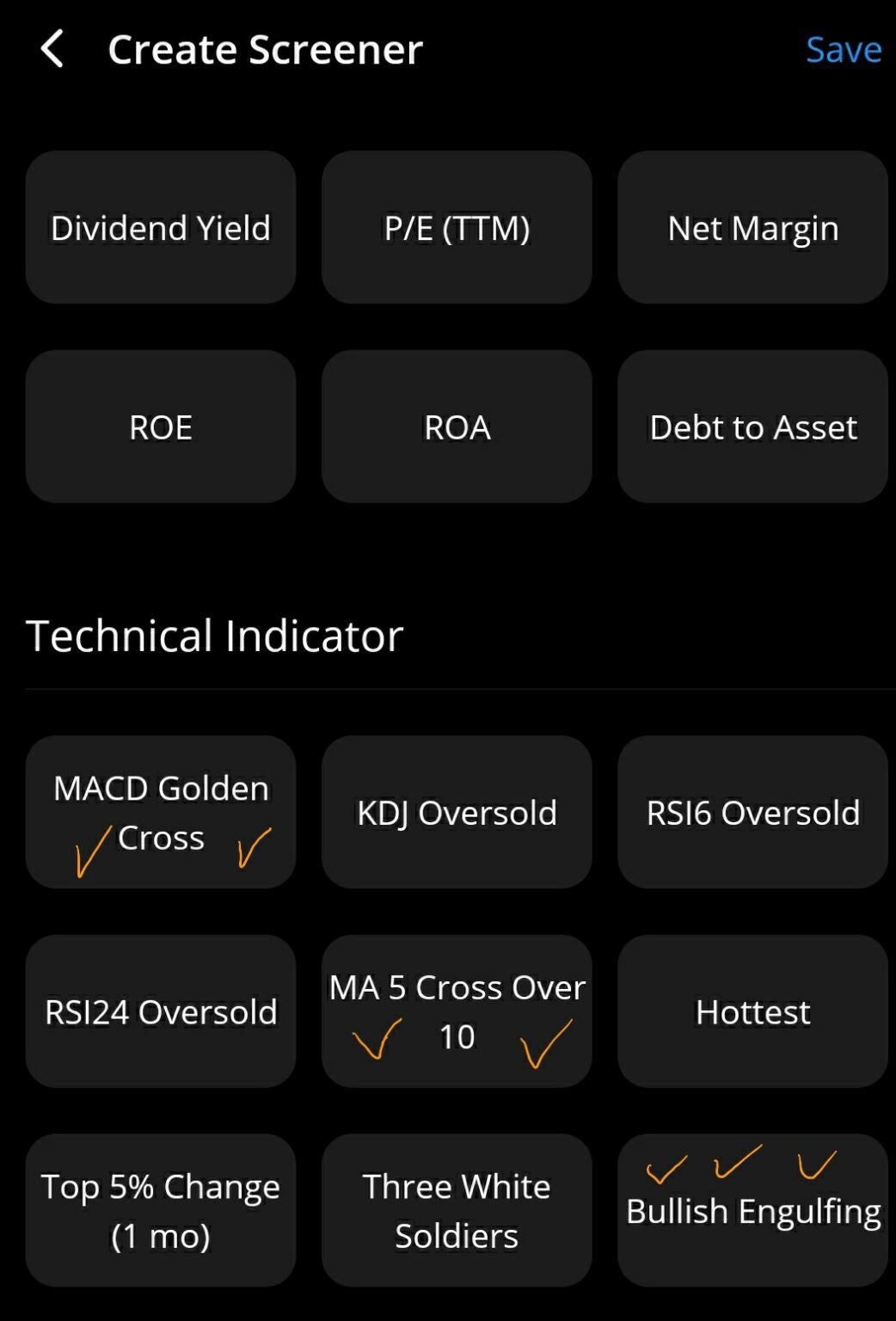Add the Dividend Yield filter
The image size is (896, 1321).
[160, 227]
